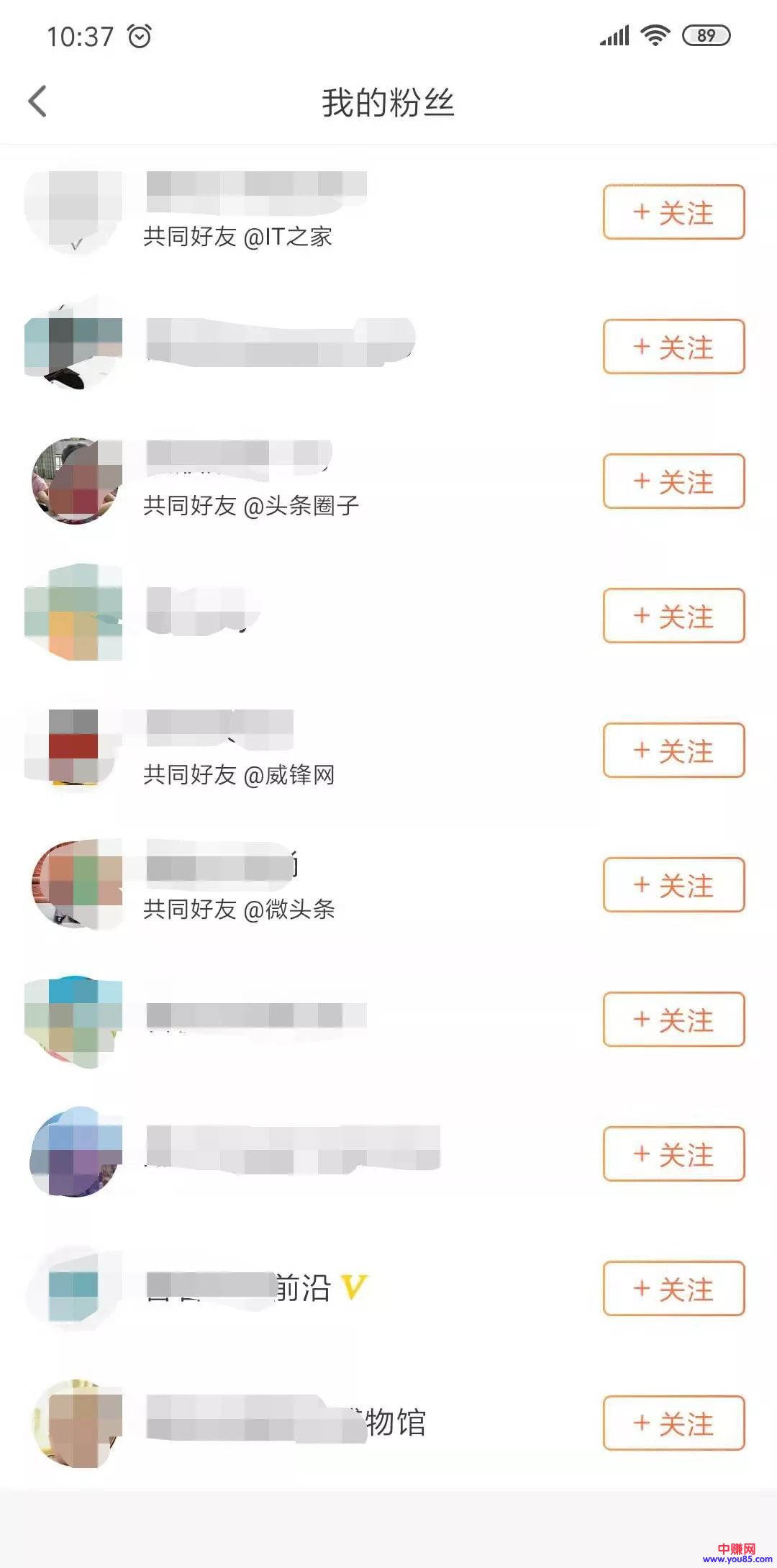Tap the 我的粉丝 page title
This screenshot has width=777, height=1568.
click(388, 101)
